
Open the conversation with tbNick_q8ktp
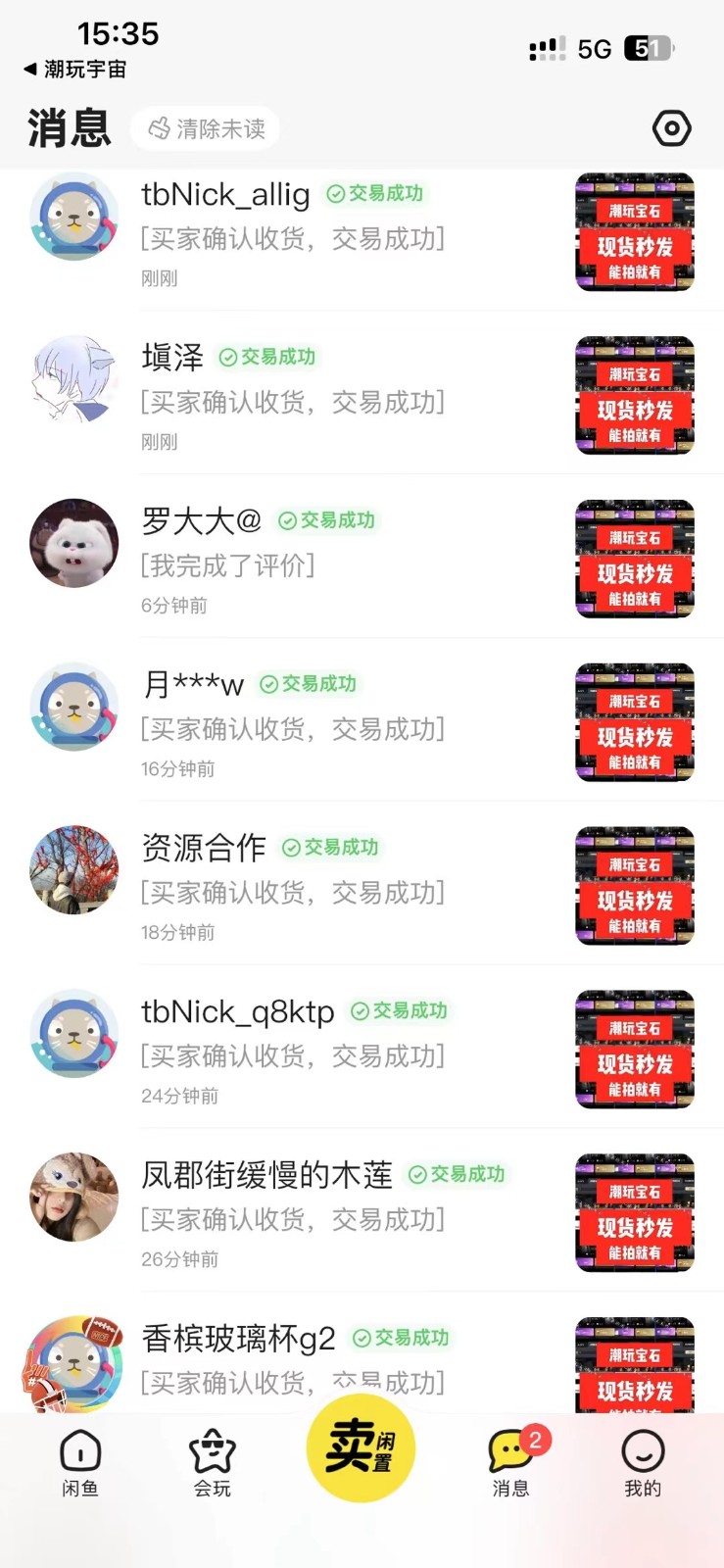(294, 1052)
